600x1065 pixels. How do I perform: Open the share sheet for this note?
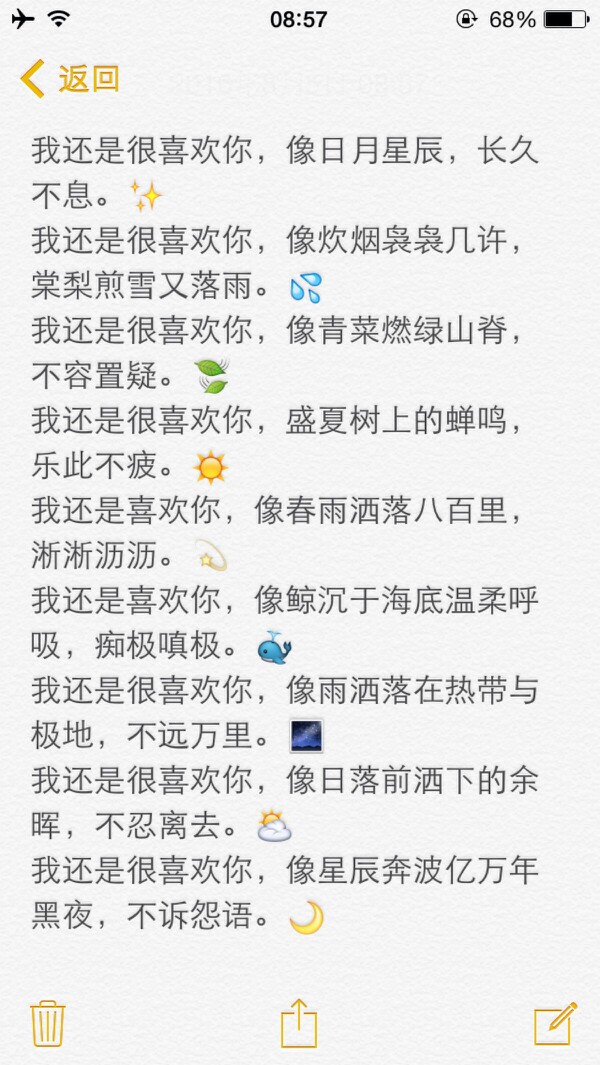pyautogui.click(x=299, y=1022)
